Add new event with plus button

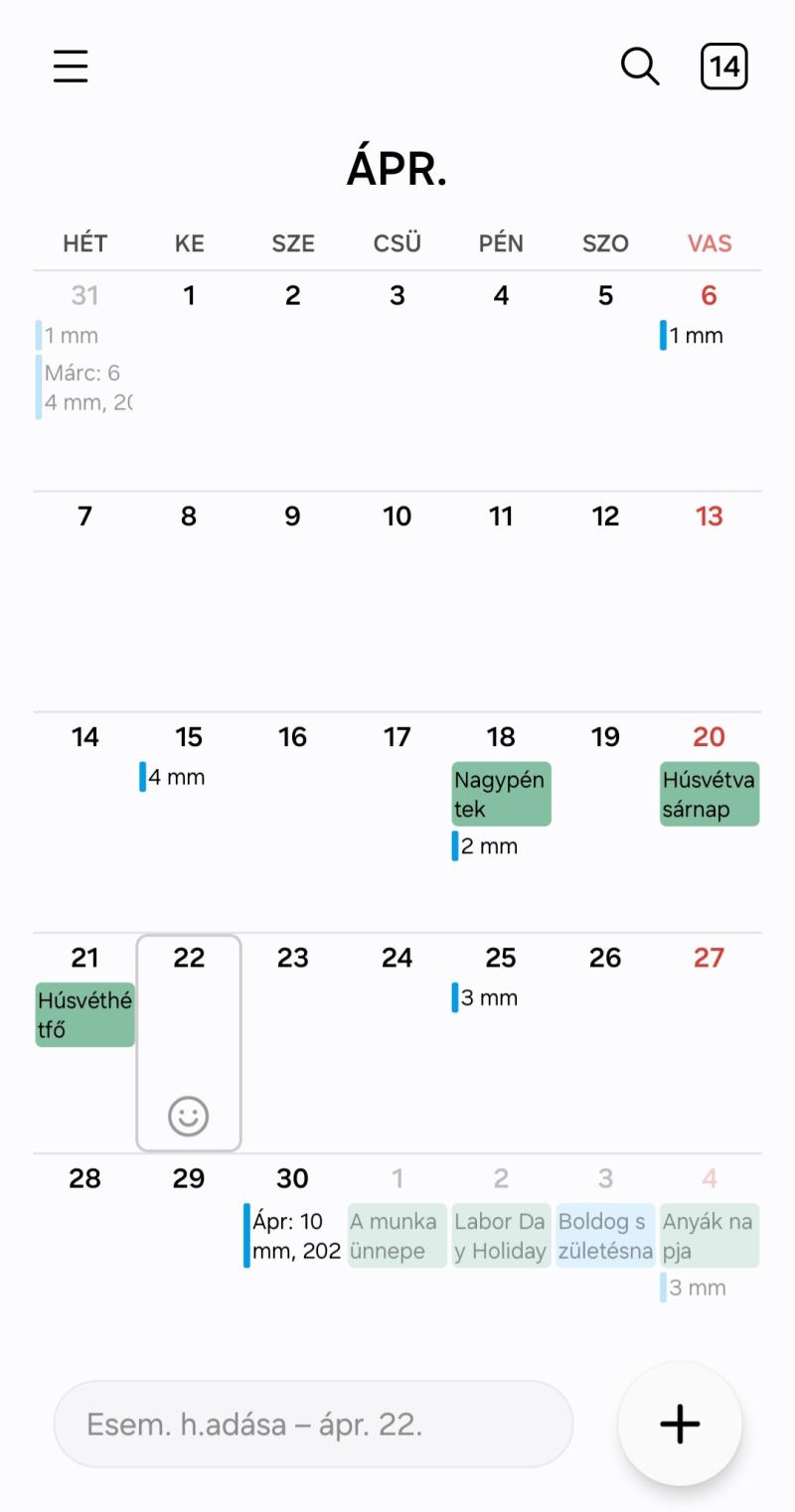point(680,1424)
